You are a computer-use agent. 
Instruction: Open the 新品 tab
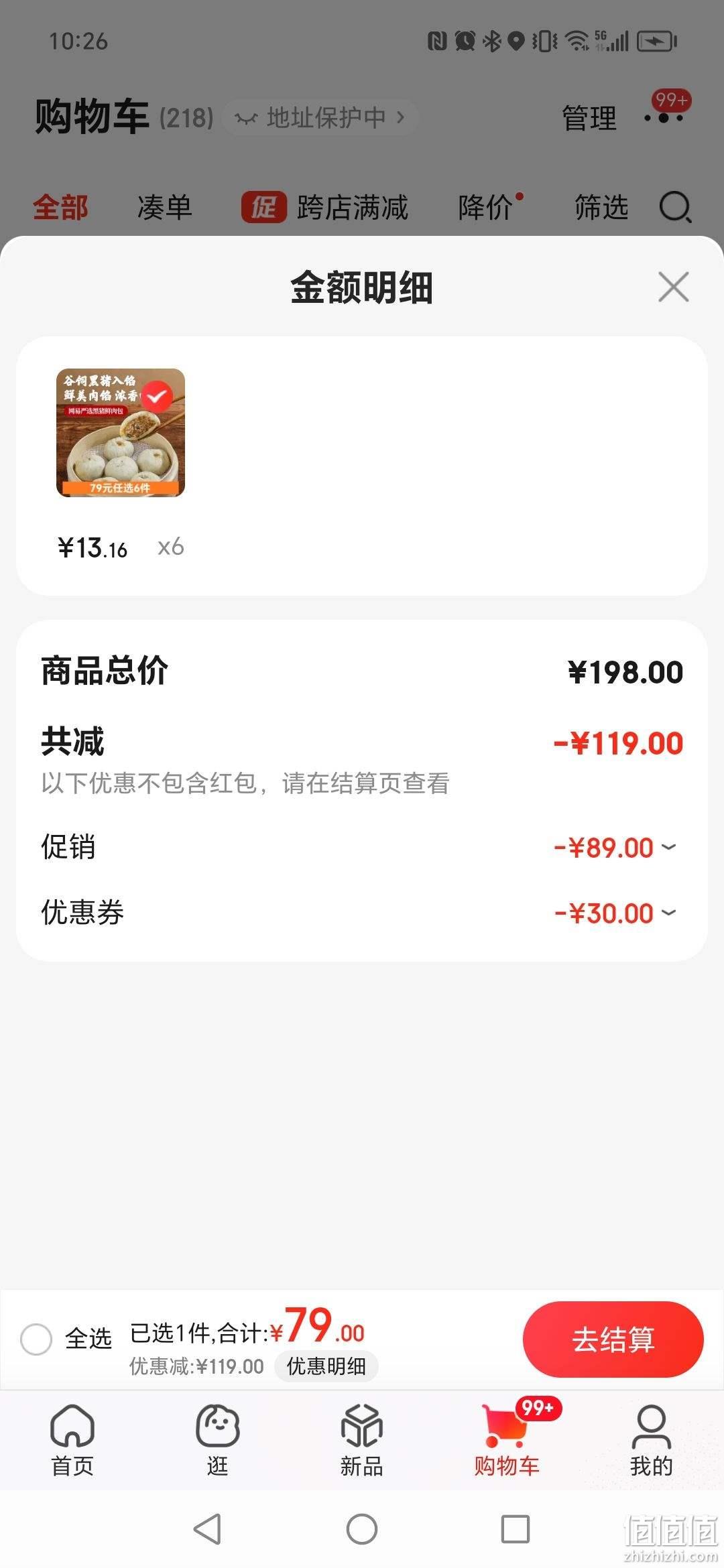tap(362, 1439)
